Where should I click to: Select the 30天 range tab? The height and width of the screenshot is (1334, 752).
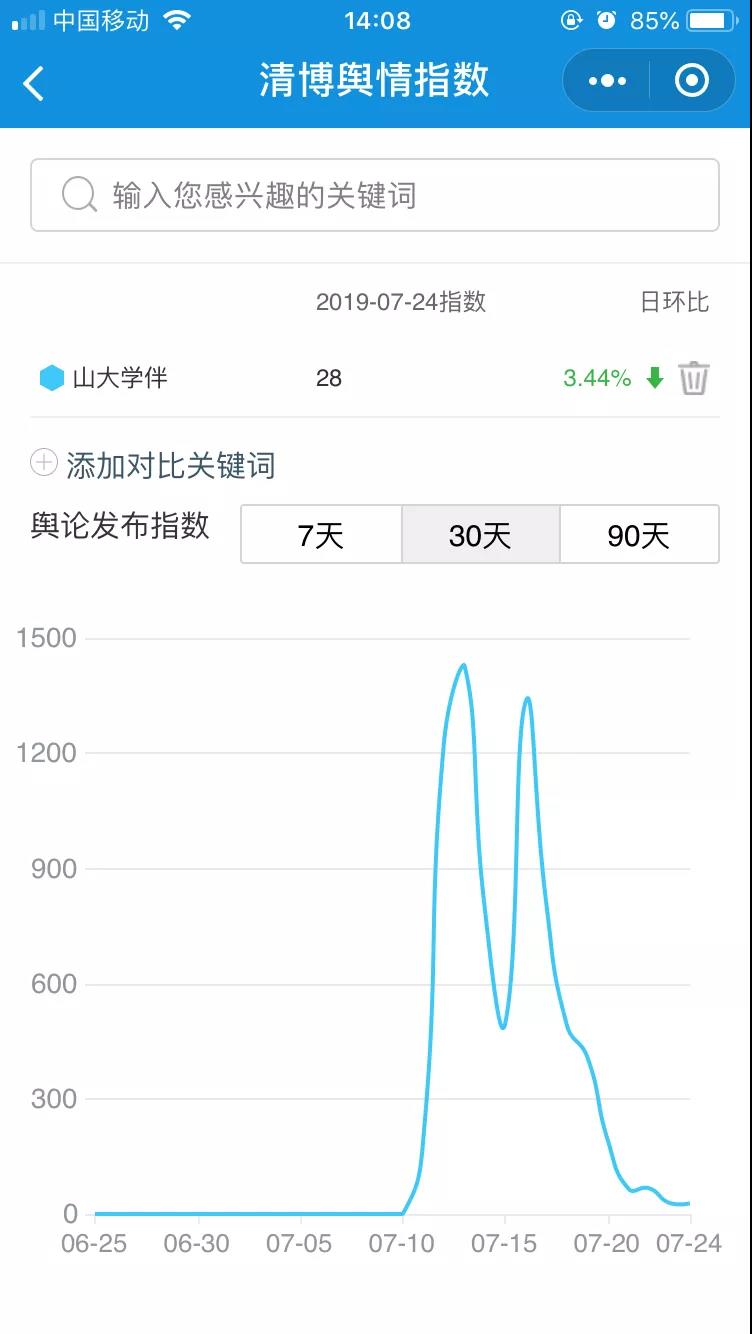click(x=480, y=535)
